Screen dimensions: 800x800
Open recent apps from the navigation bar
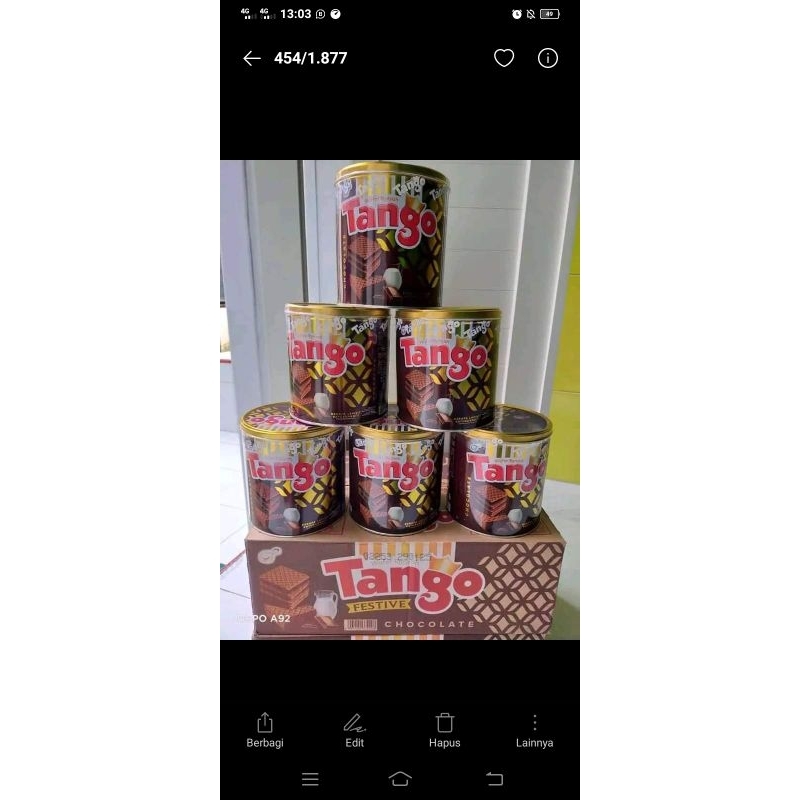click(x=310, y=779)
